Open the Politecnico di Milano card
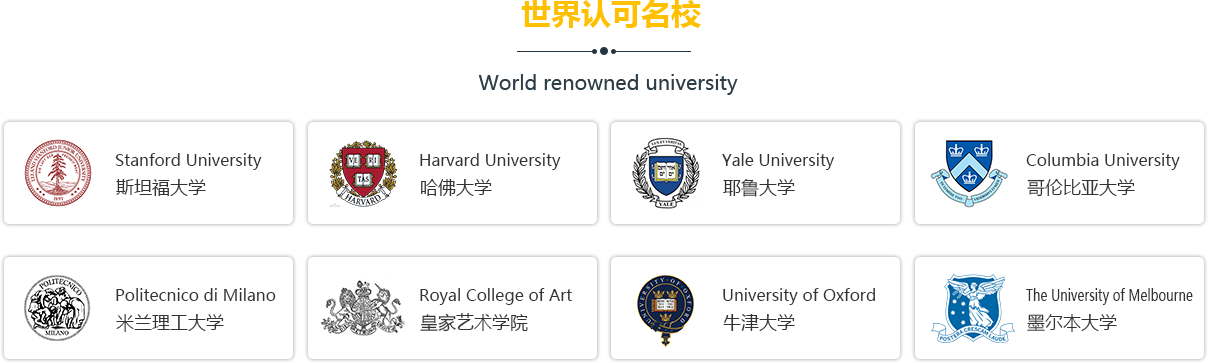The image size is (1208, 363). coord(148,308)
